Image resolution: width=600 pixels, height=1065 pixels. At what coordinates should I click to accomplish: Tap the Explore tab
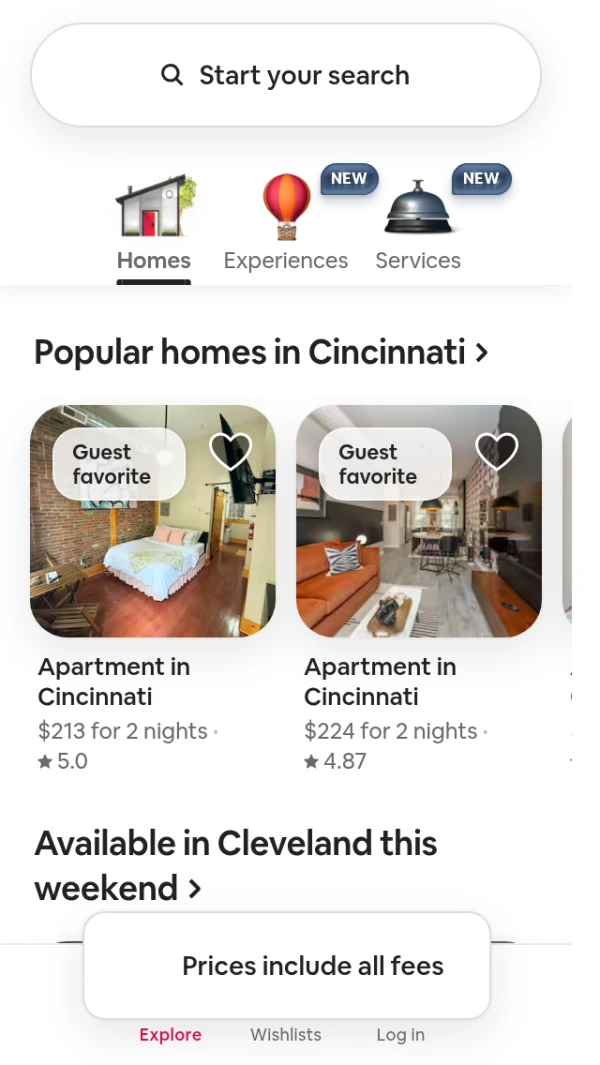170,1035
